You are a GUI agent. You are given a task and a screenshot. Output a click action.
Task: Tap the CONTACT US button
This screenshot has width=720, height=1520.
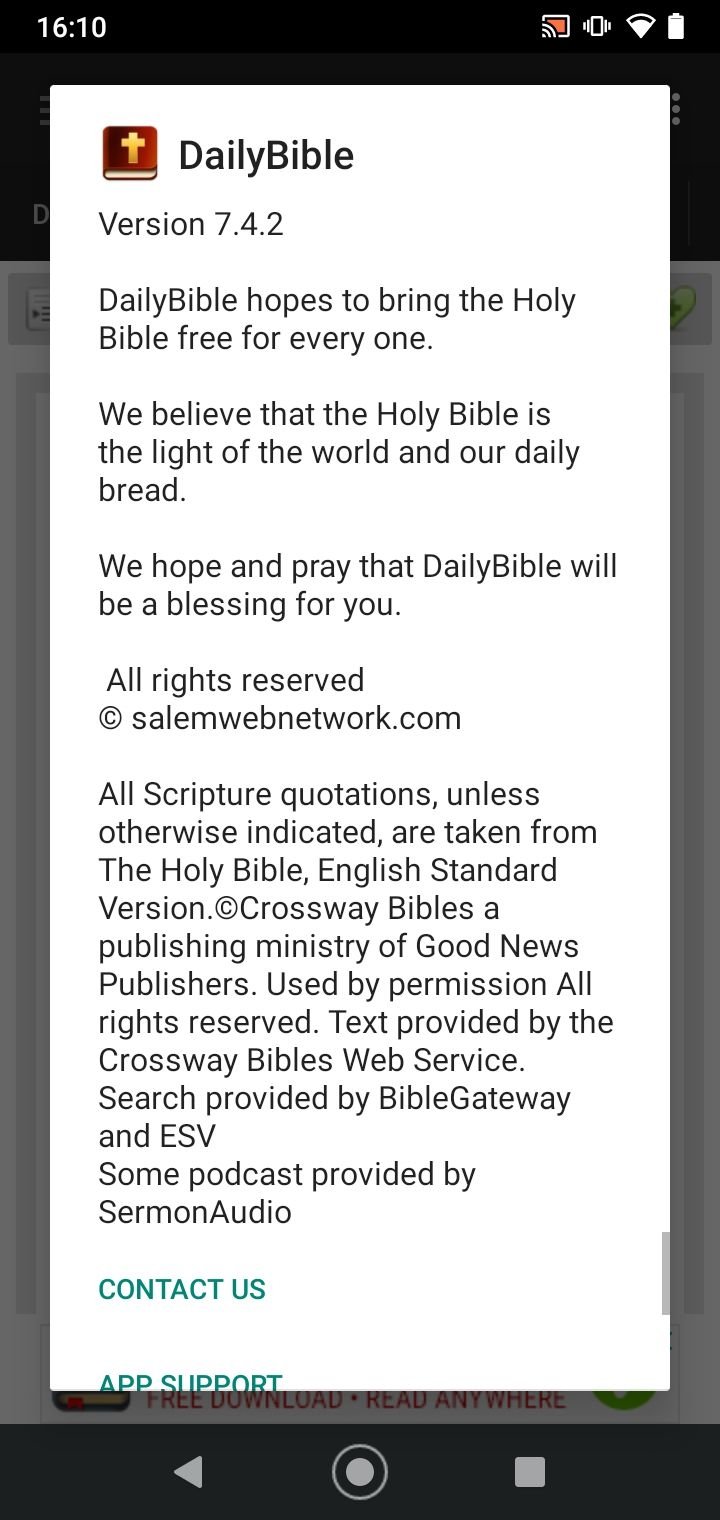(182, 1289)
